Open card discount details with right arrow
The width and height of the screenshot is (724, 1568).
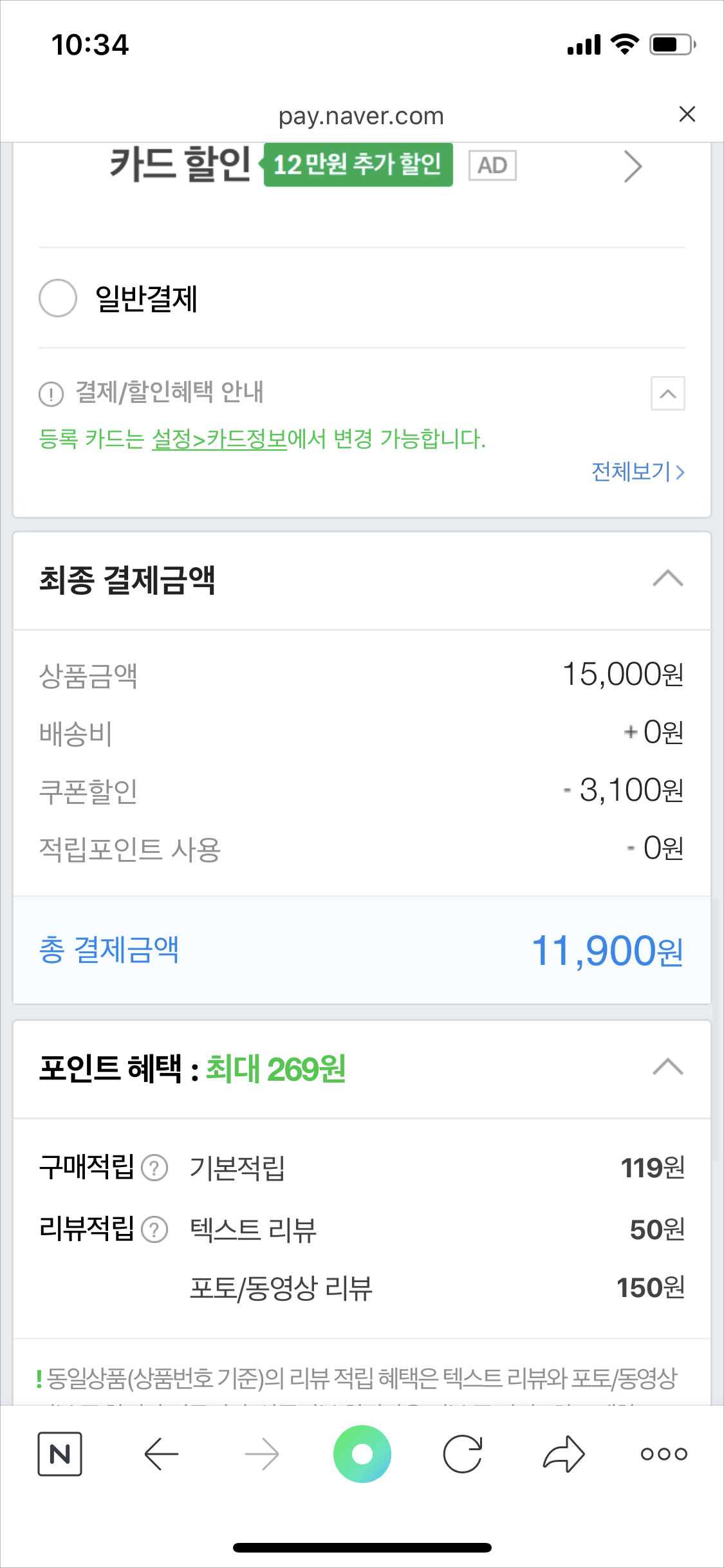click(x=632, y=166)
